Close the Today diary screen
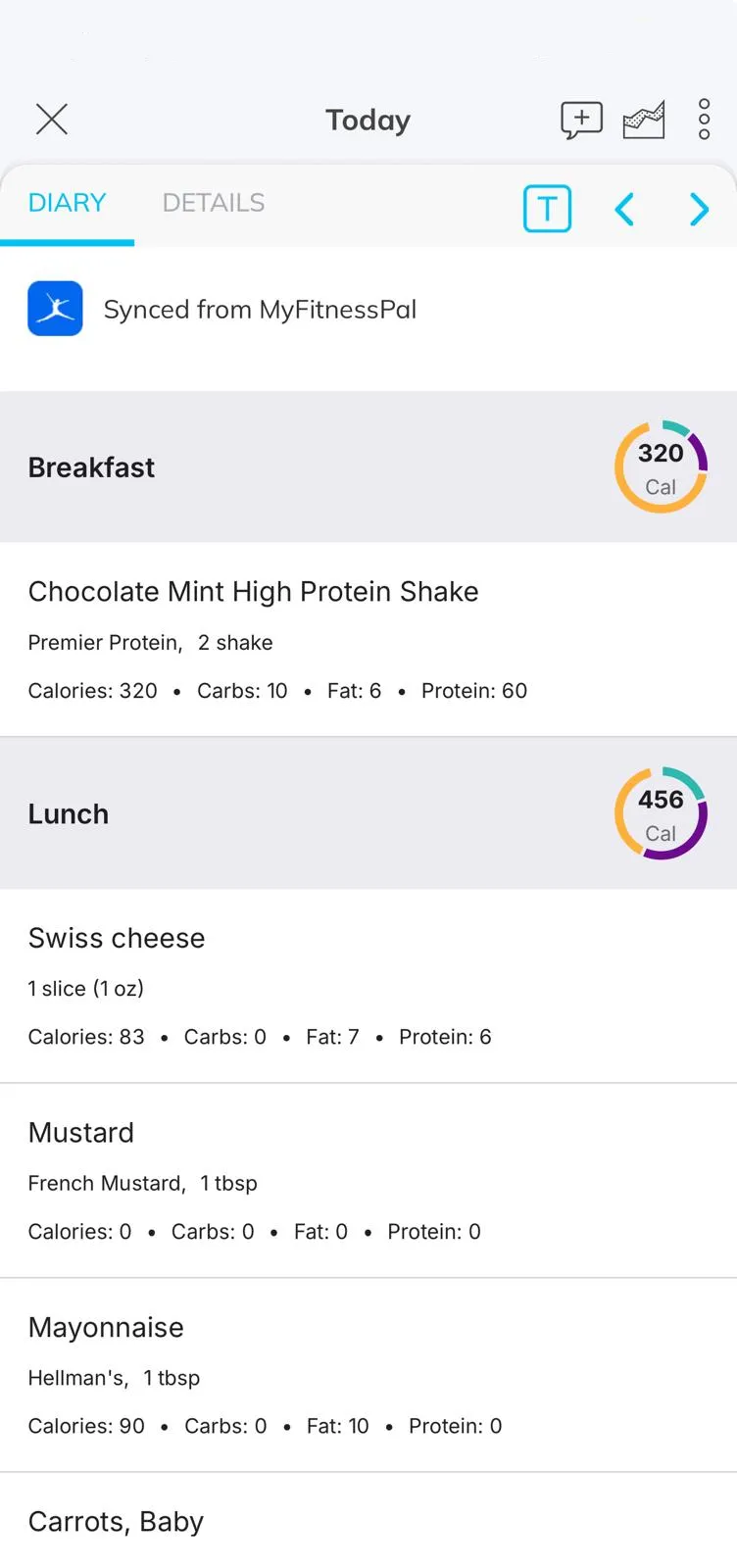The height and width of the screenshot is (1568, 737). 52,120
